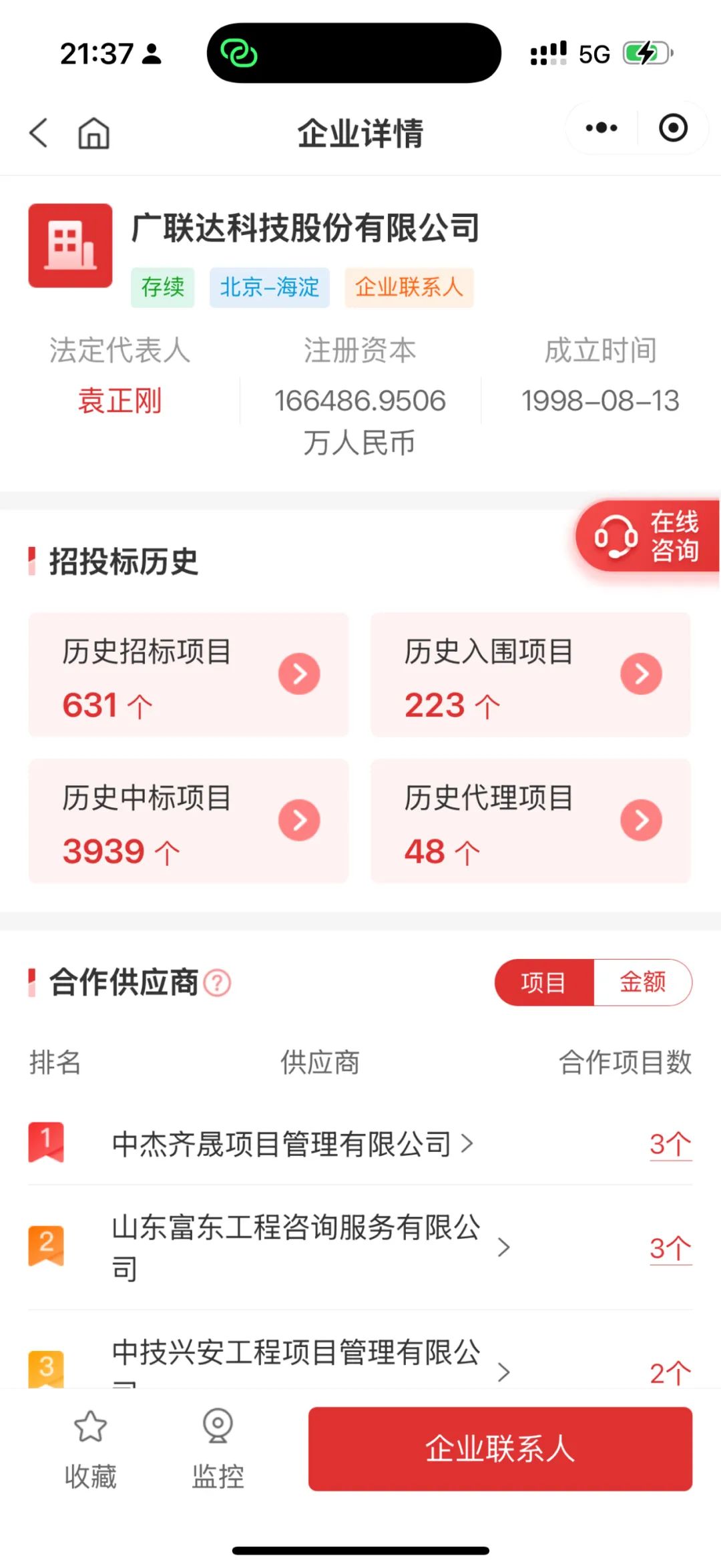View the 历史代理项目 card
The image size is (721, 1568).
[530, 821]
